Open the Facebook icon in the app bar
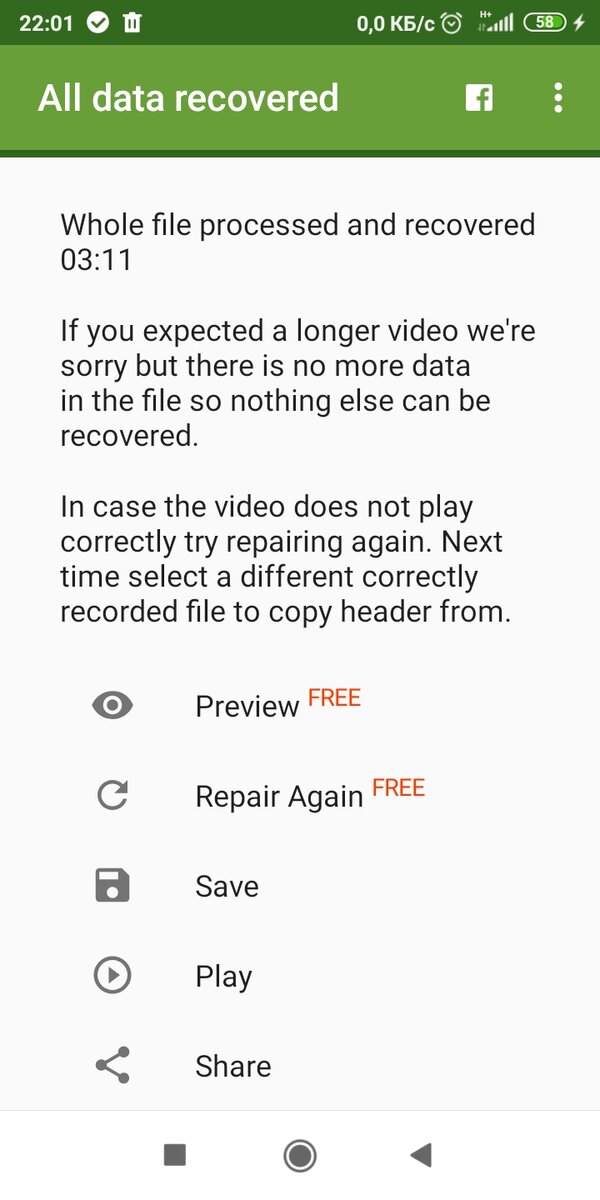The height and width of the screenshot is (1200, 600). 479,97
